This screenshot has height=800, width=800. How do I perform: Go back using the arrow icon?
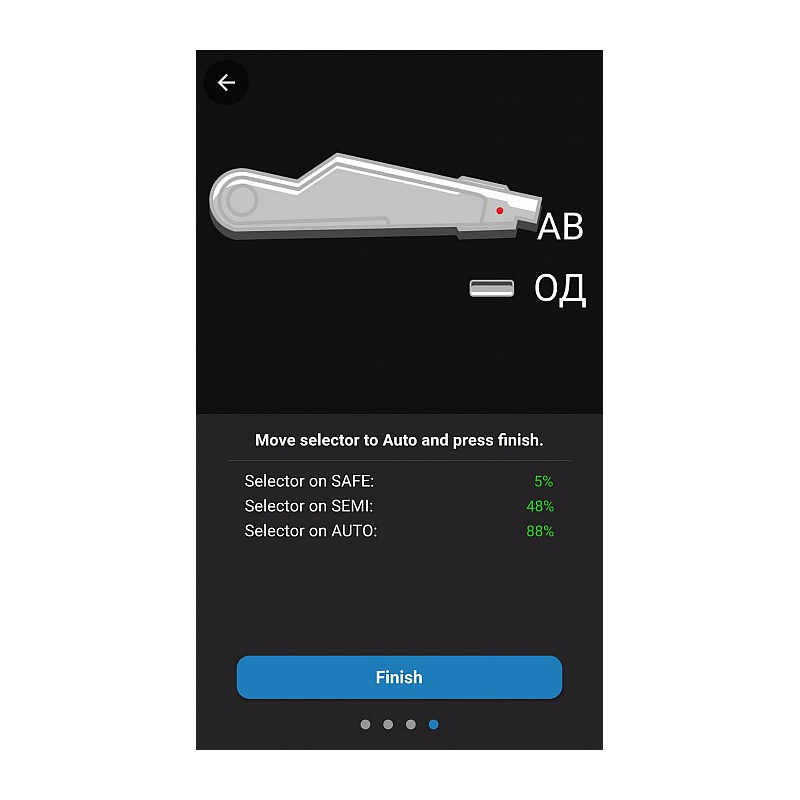(226, 83)
